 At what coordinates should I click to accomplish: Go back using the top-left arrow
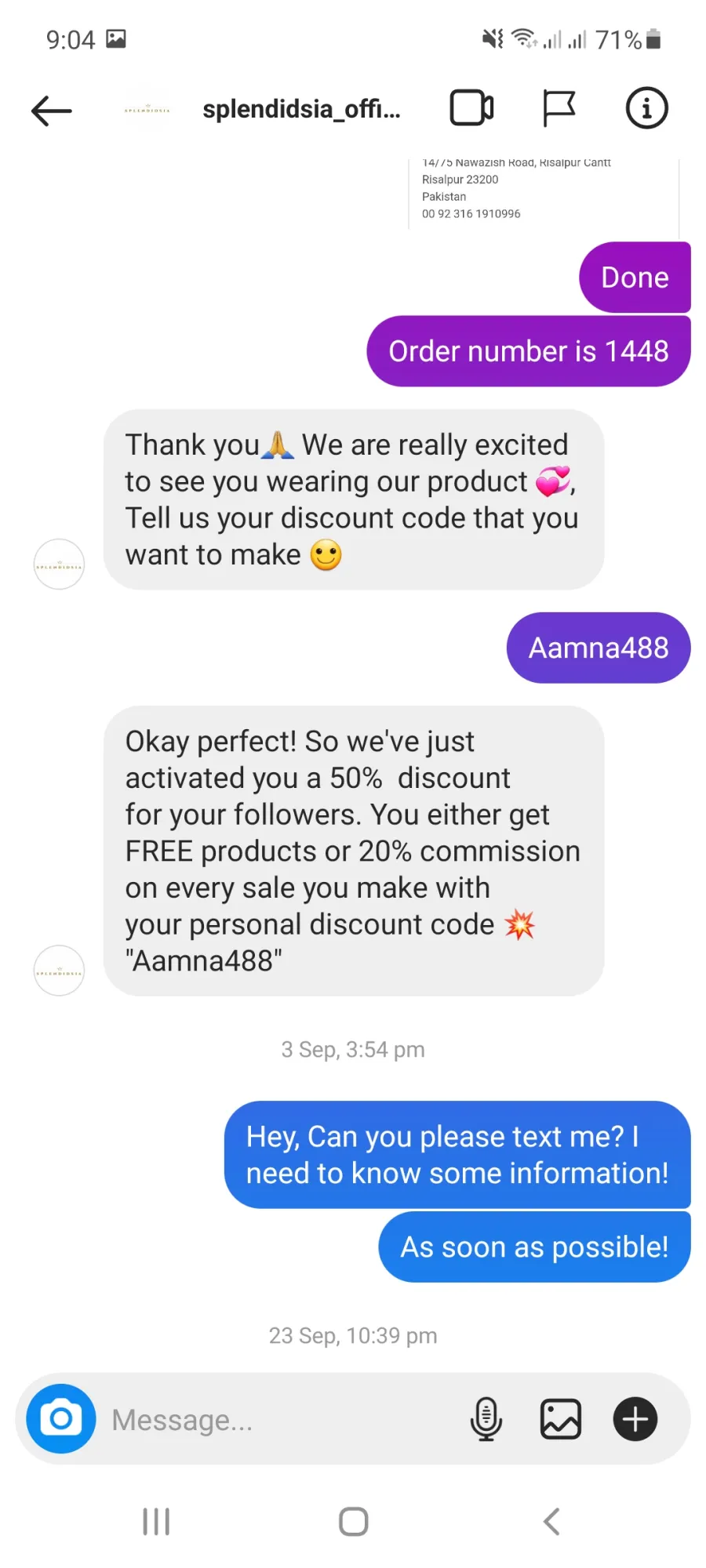52,111
